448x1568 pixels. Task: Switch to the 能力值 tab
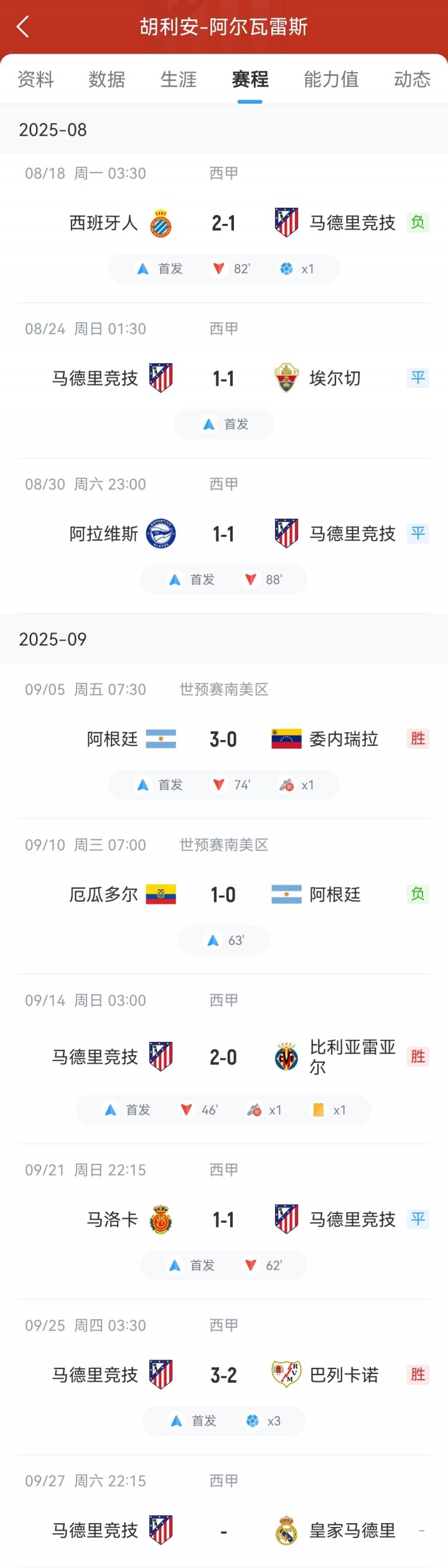pos(331,80)
